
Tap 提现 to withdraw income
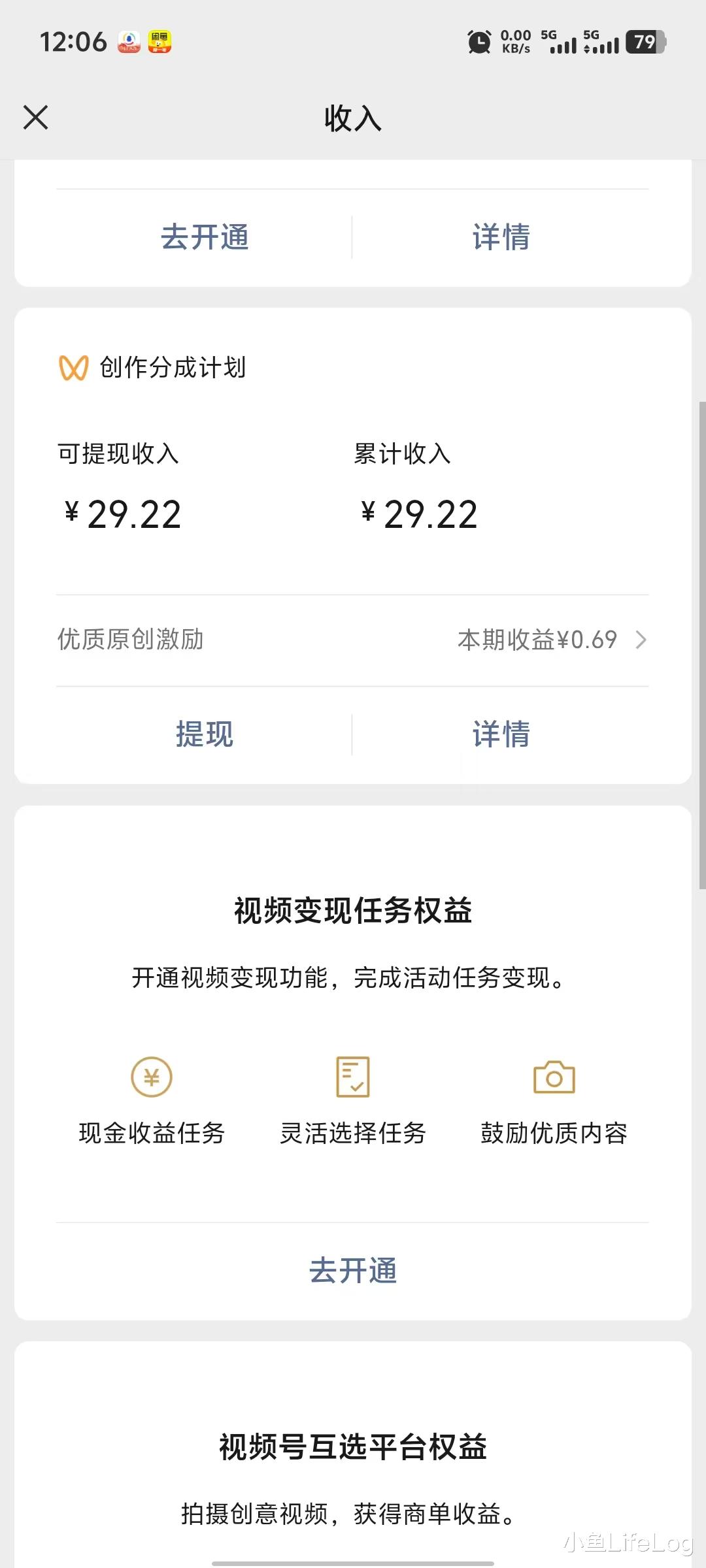(x=205, y=734)
